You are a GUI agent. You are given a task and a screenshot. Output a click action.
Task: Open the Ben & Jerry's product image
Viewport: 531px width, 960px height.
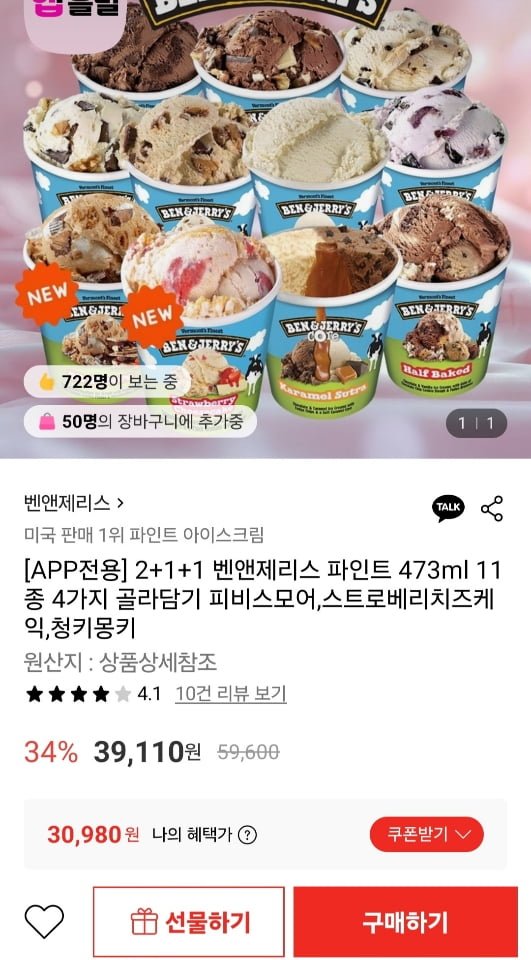(265, 228)
